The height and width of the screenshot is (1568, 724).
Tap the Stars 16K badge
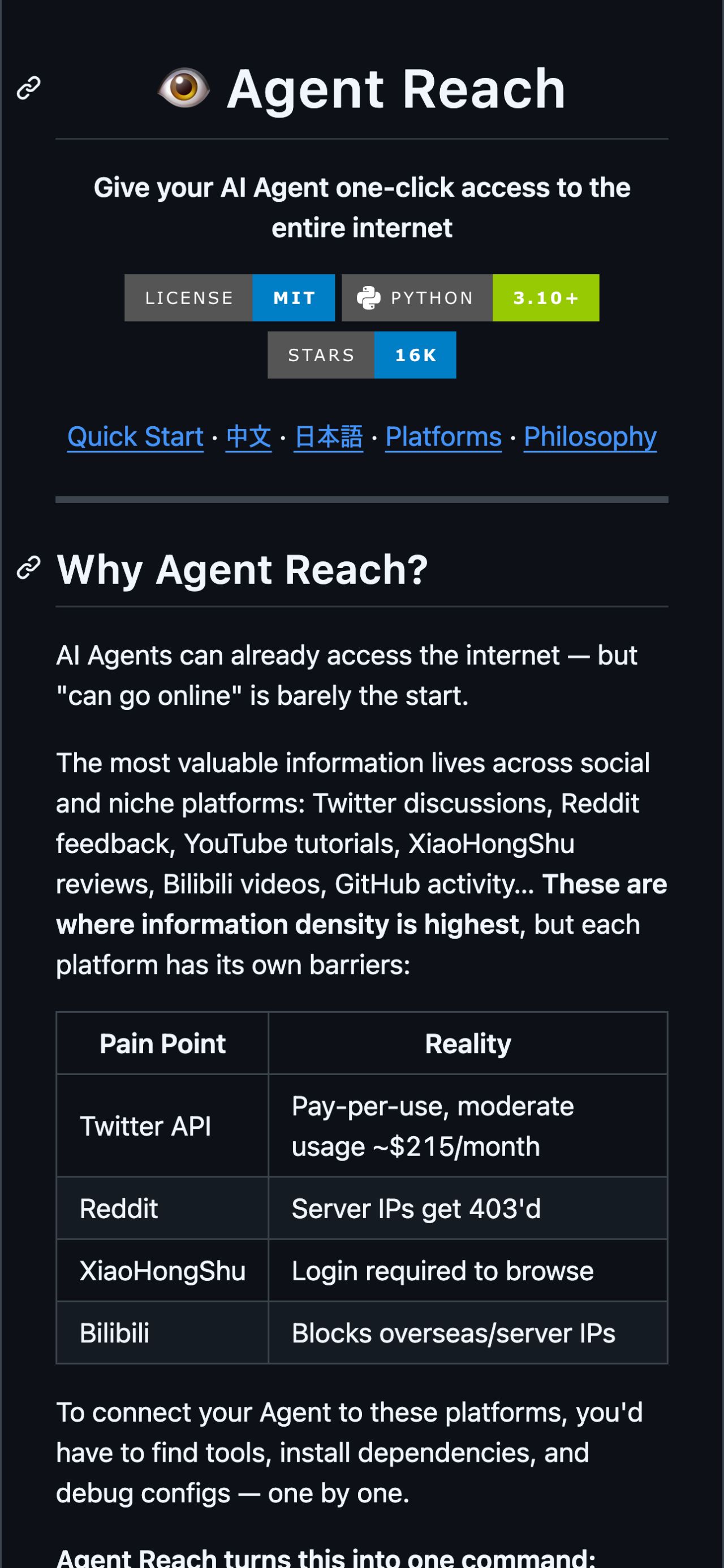(x=361, y=355)
